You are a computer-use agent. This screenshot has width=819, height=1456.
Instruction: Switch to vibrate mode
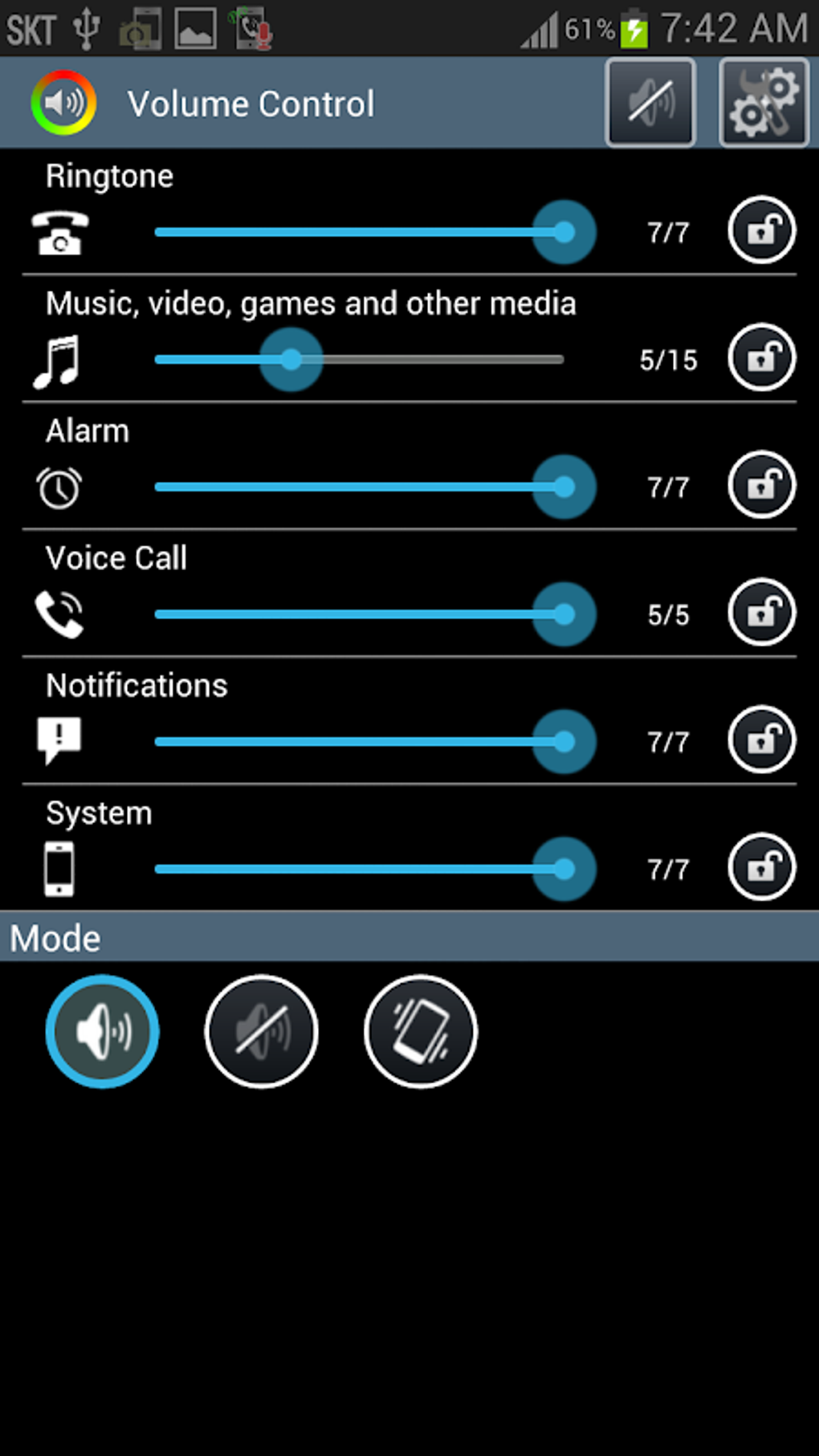tap(421, 1031)
